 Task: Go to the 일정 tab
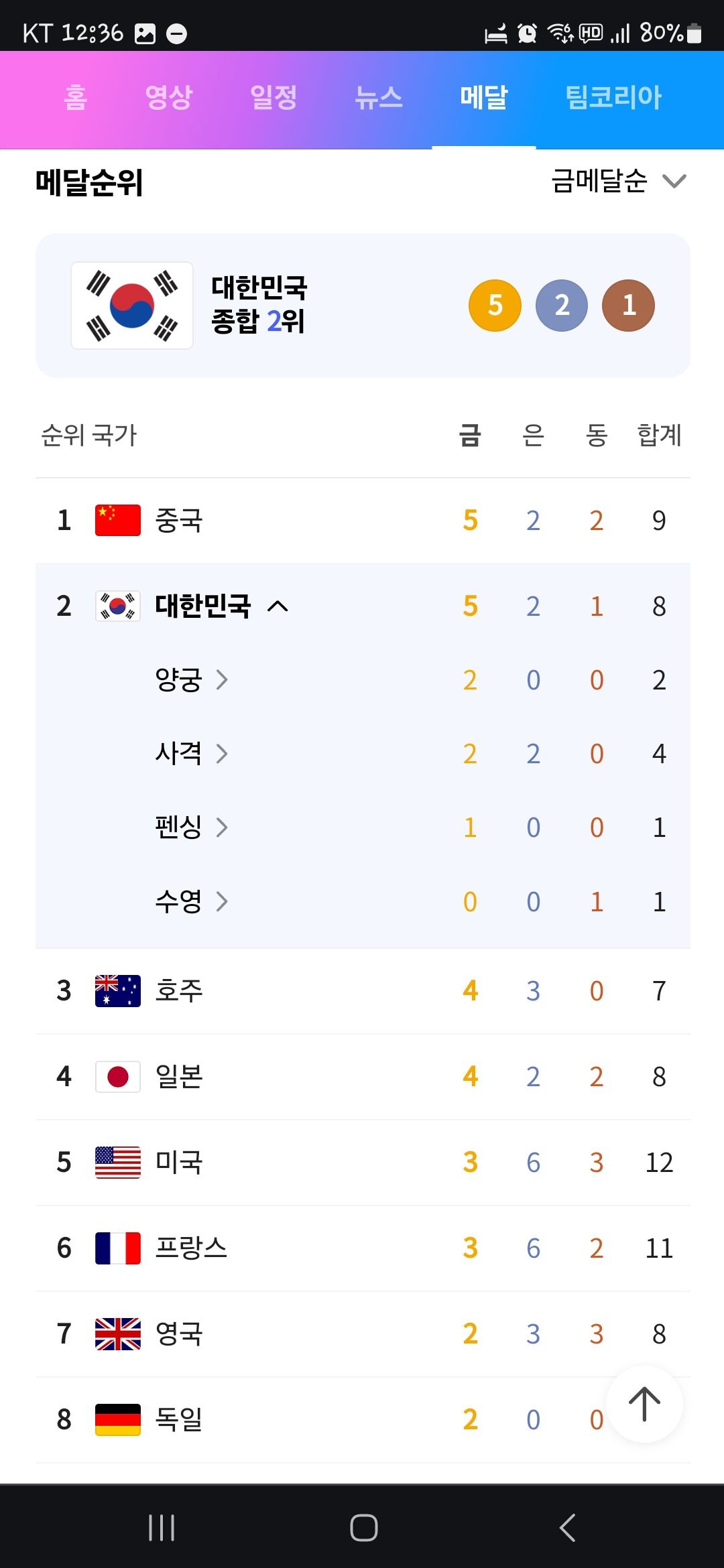click(x=273, y=98)
